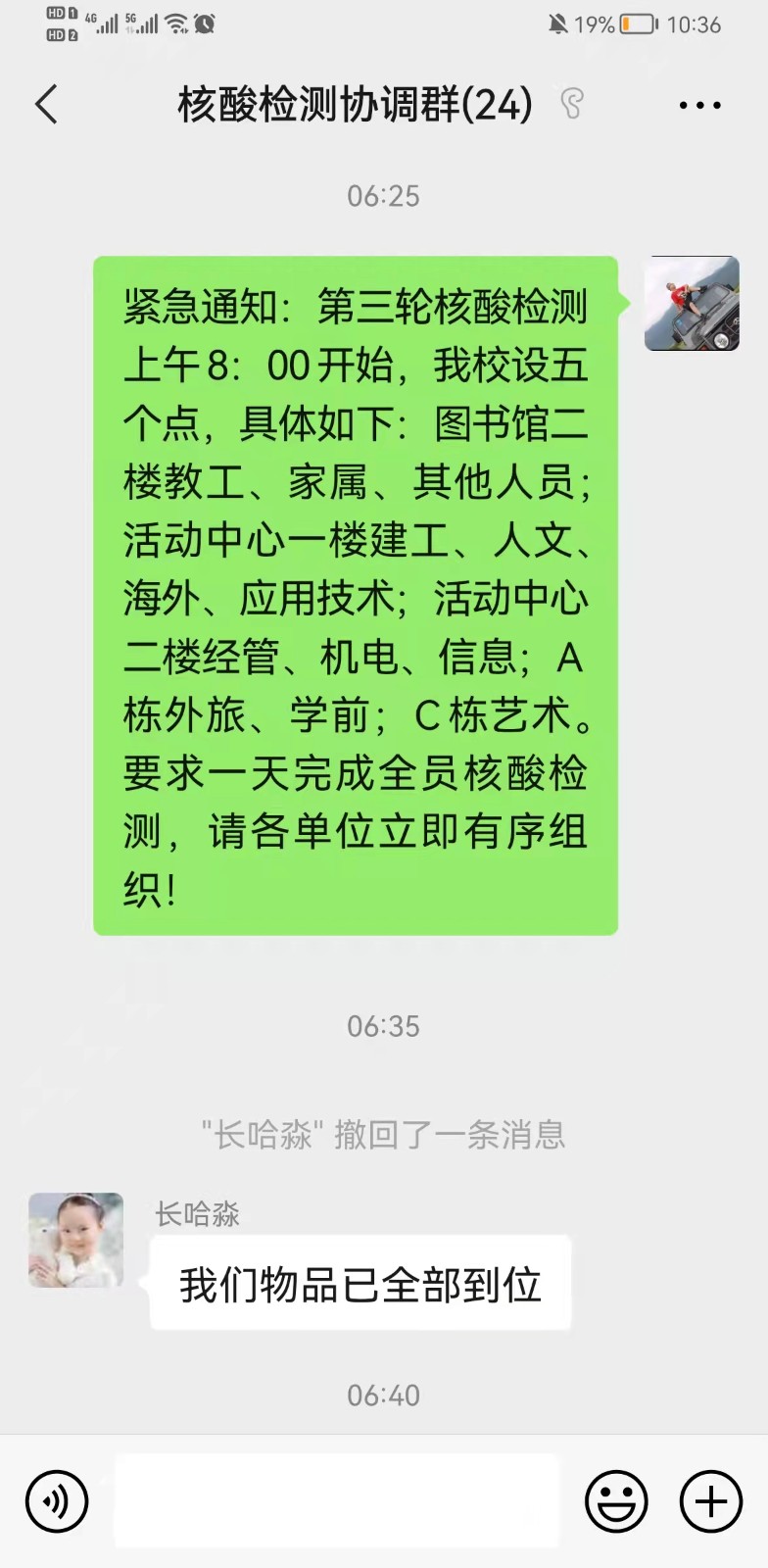
Task: Open 长哈淼's profile avatar
Action: [76, 1240]
